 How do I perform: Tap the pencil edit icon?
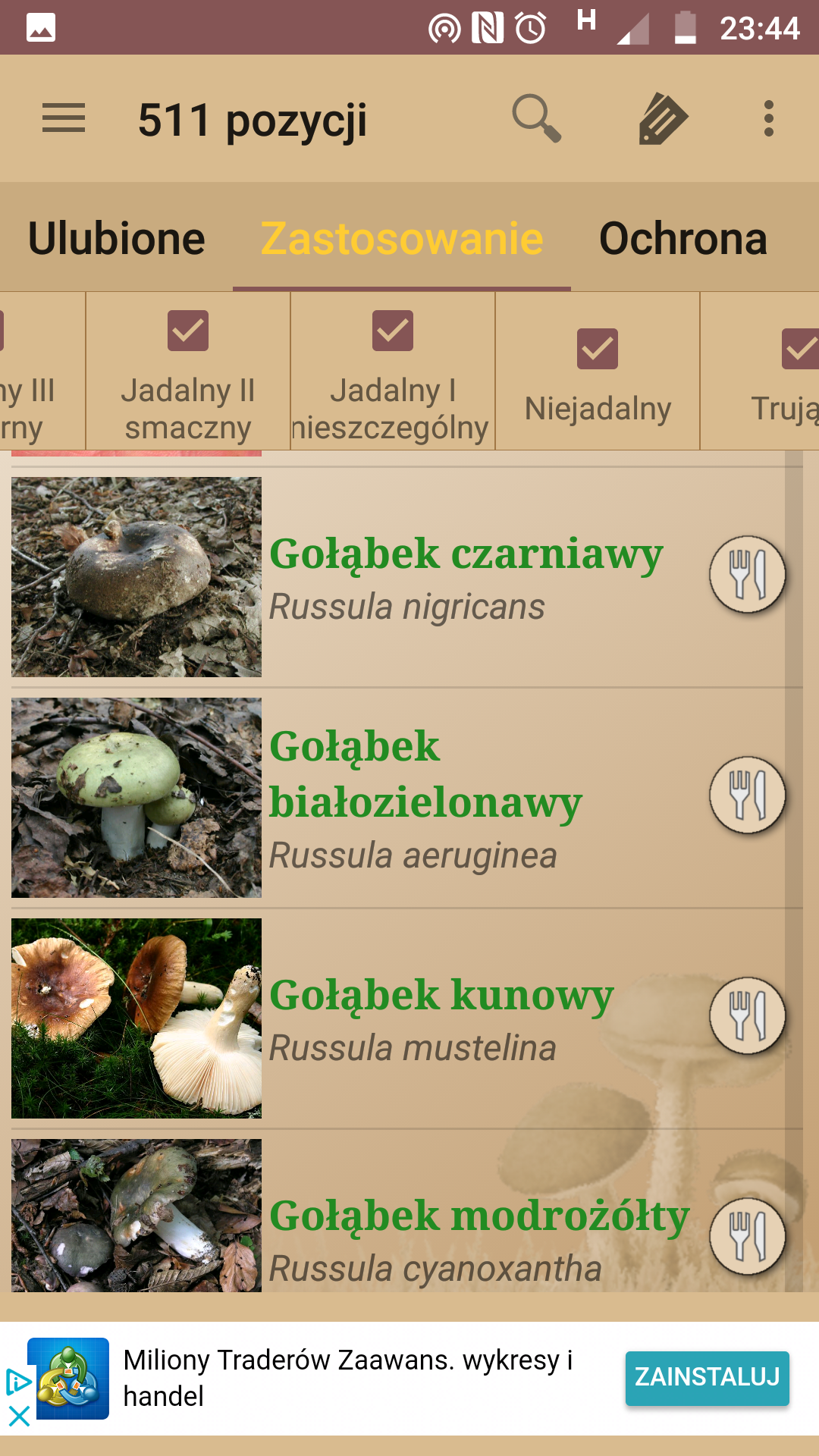(x=663, y=118)
